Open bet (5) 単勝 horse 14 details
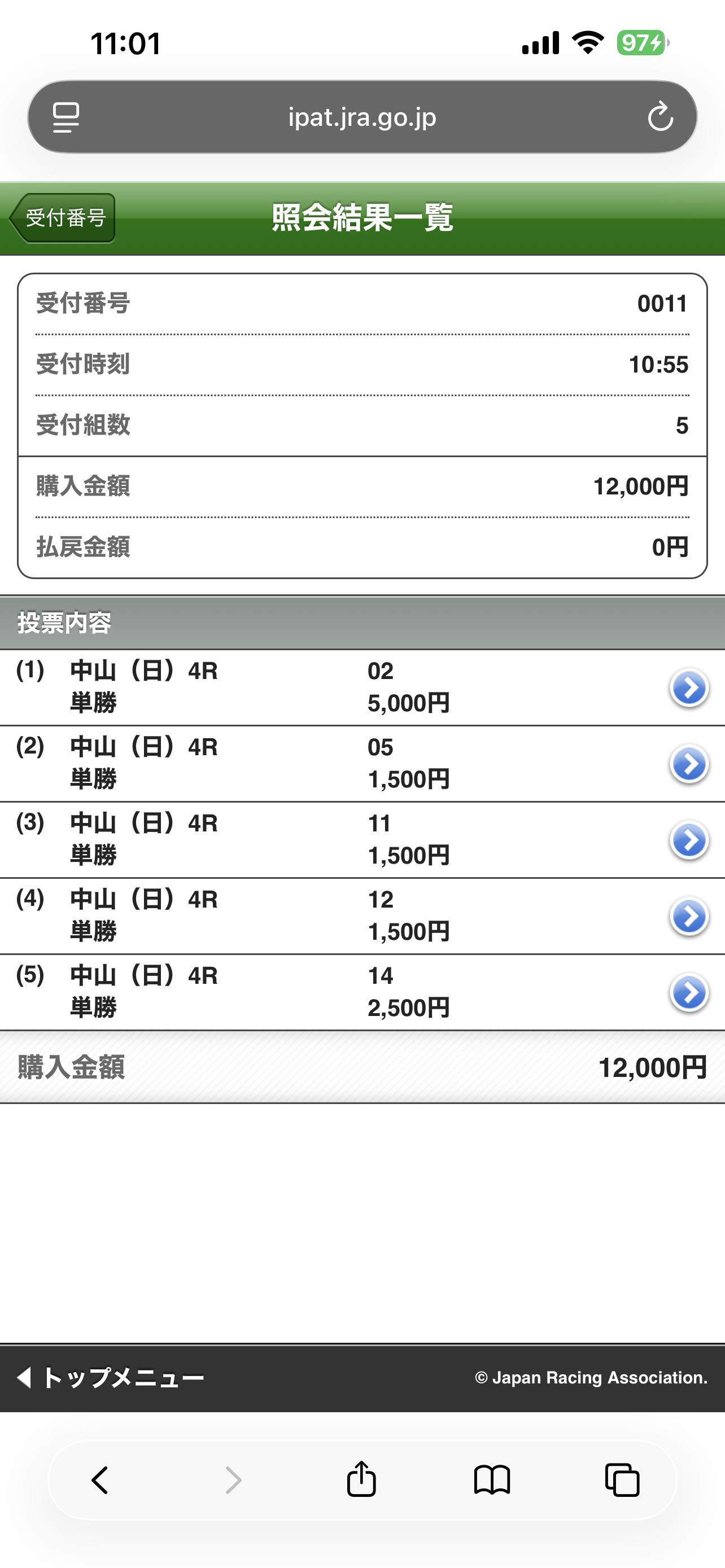Screen dimensions: 725x1568 click(688, 993)
